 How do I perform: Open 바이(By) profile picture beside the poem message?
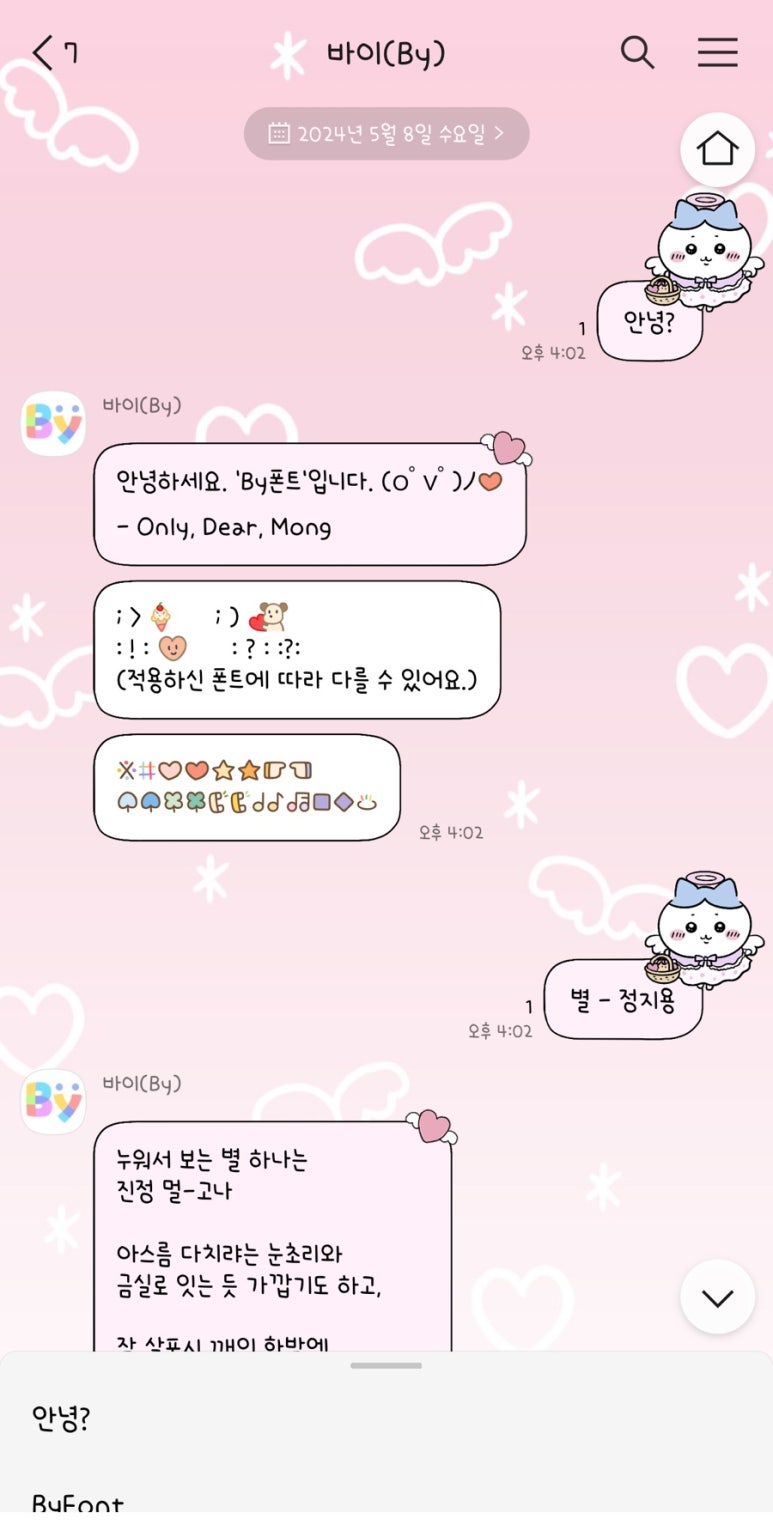coord(53,1101)
